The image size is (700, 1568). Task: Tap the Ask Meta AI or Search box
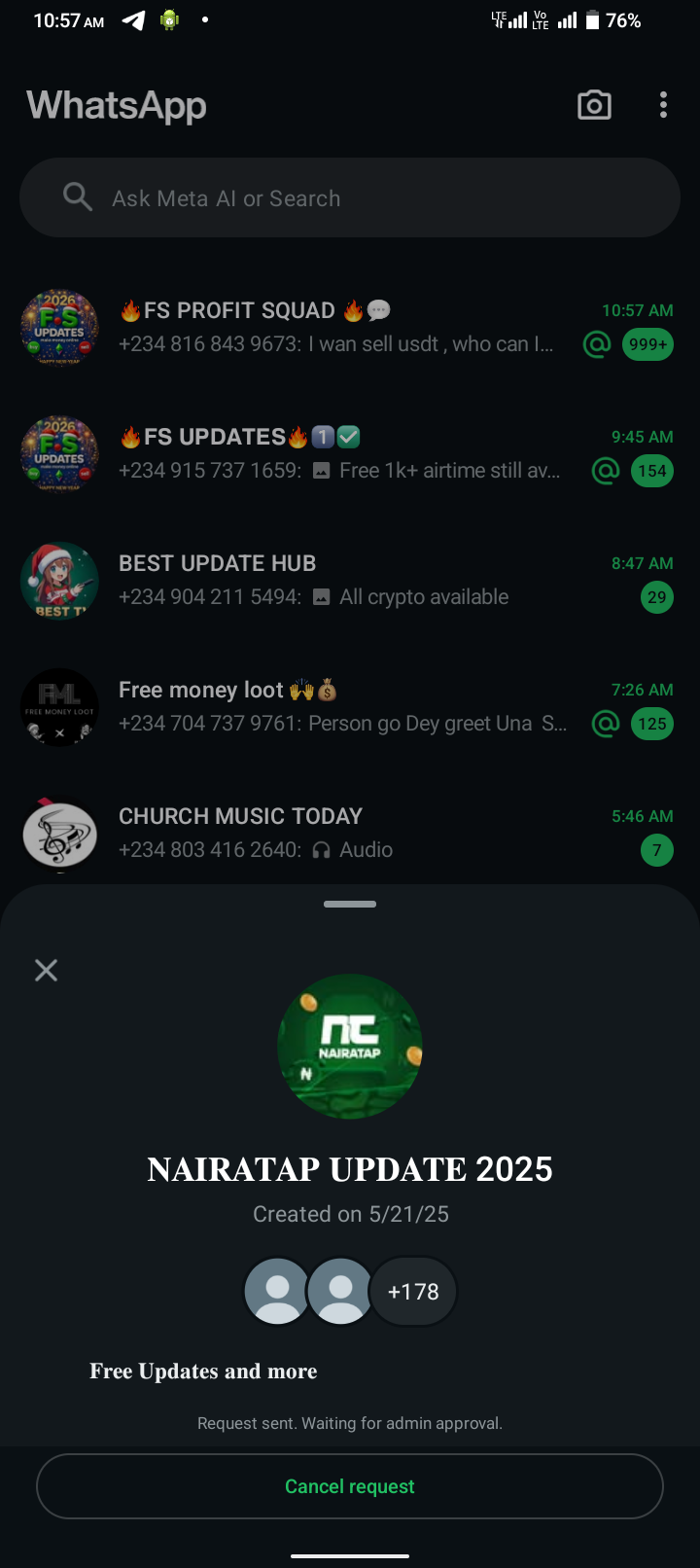350,198
